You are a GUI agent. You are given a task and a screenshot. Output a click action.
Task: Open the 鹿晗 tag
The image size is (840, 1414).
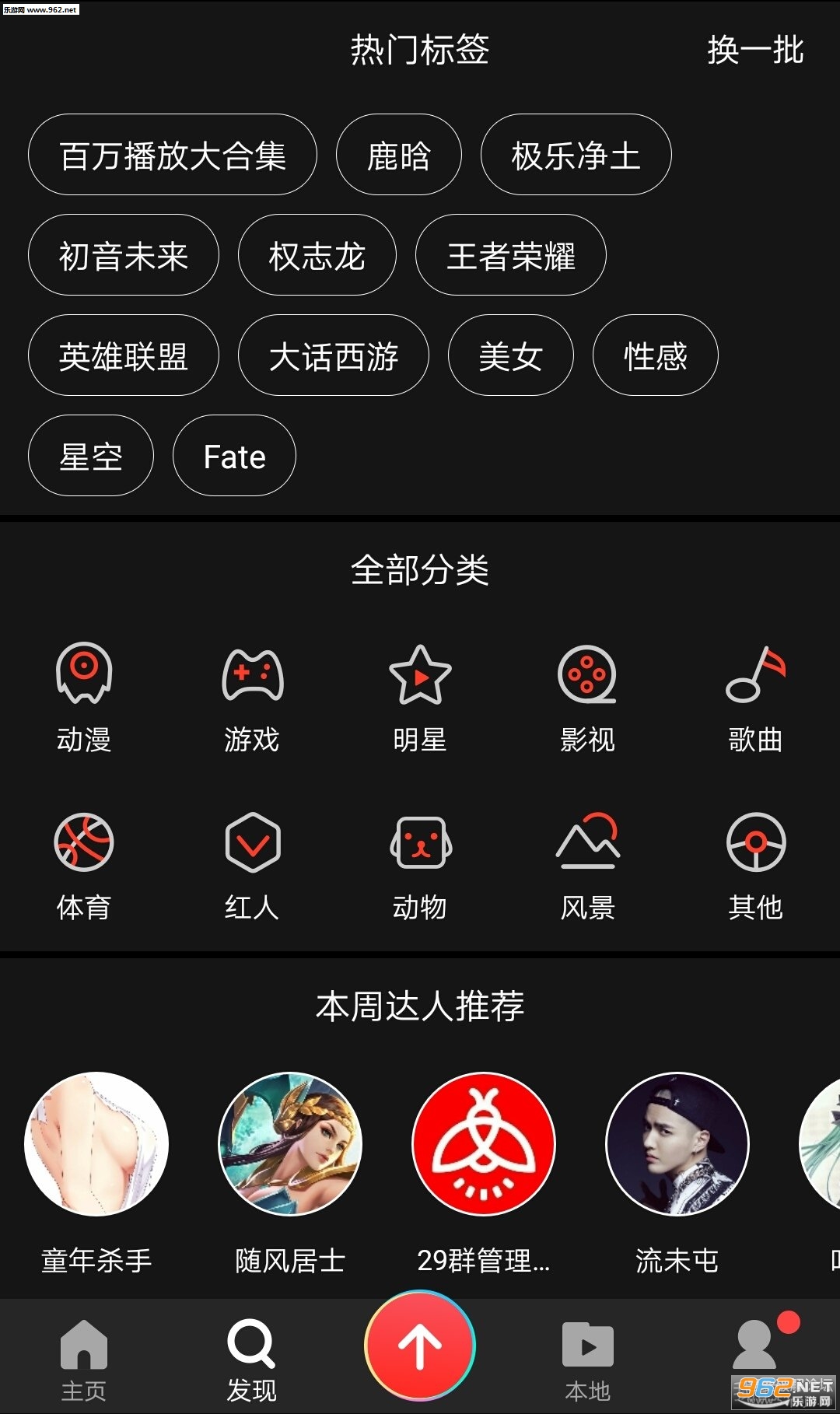pos(398,155)
